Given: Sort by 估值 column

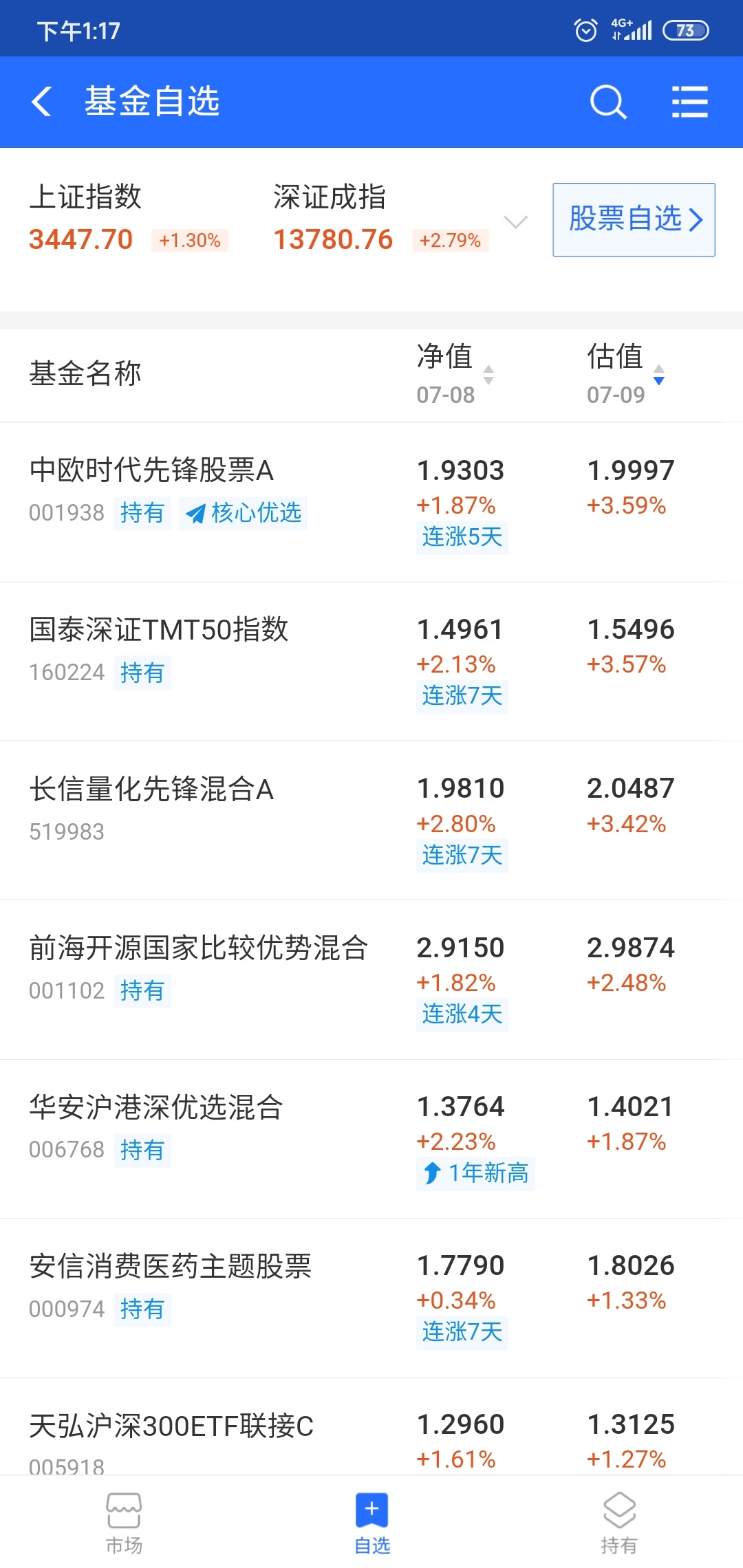Looking at the screenshot, I should [x=625, y=374].
